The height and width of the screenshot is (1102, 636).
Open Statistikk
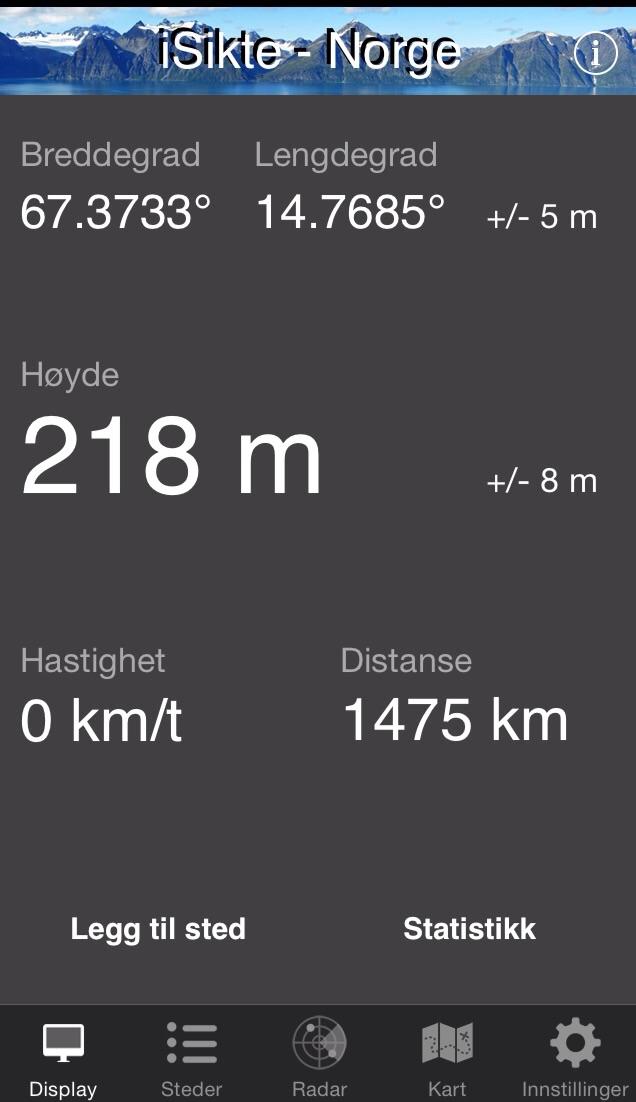[x=469, y=929]
